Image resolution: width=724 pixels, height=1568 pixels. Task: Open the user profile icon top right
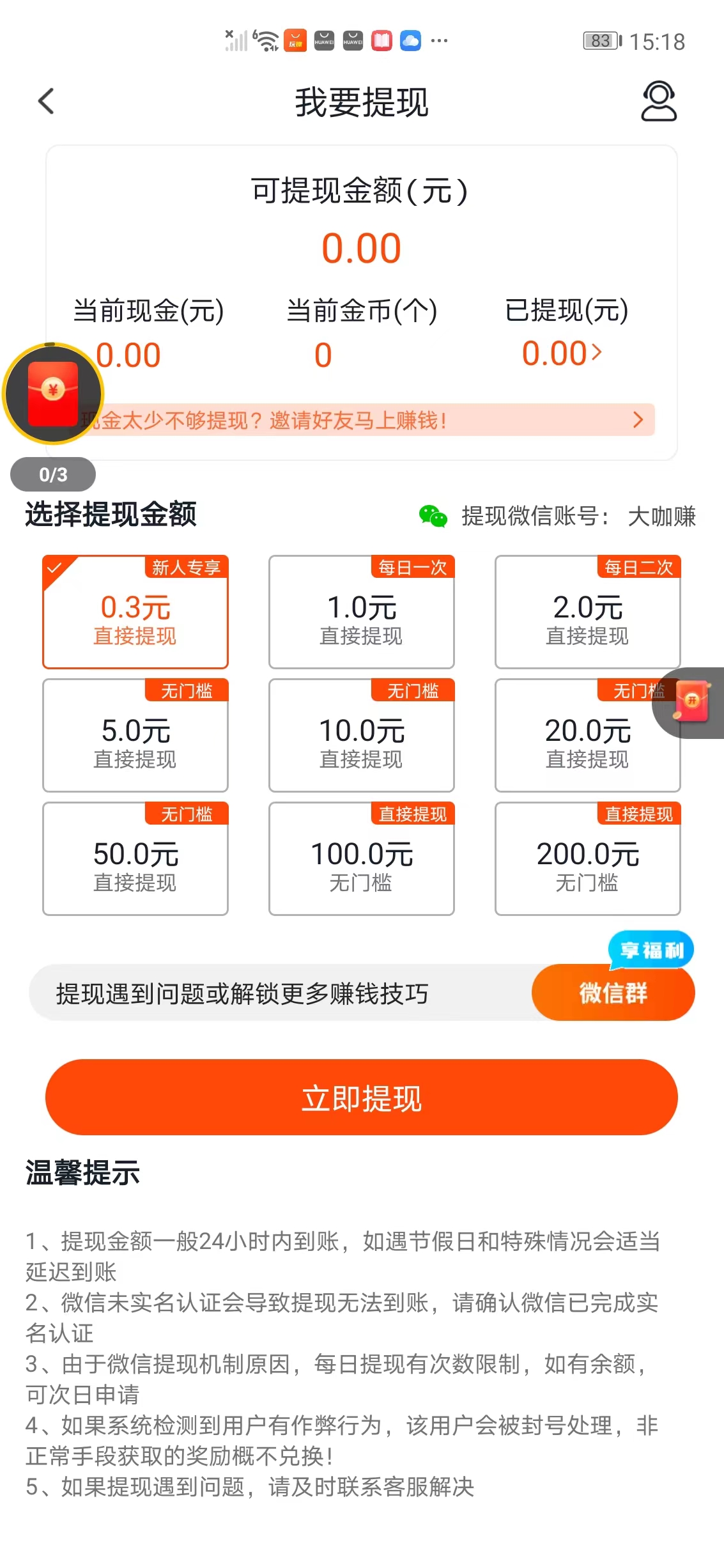(658, 101)
